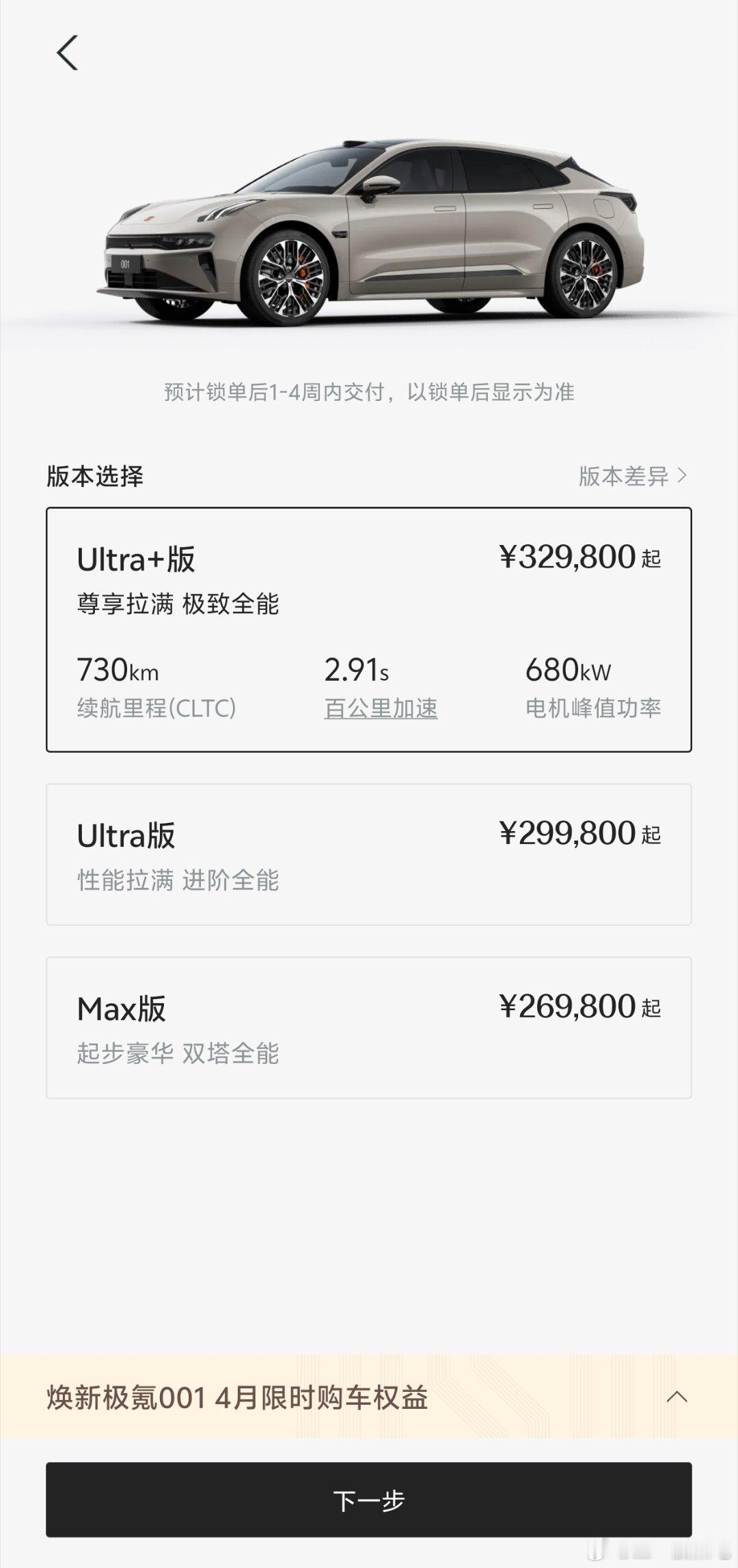Click the delivery estimate notice text
The height and width of the screenshot is (1568, 738).
pos(369,391)
